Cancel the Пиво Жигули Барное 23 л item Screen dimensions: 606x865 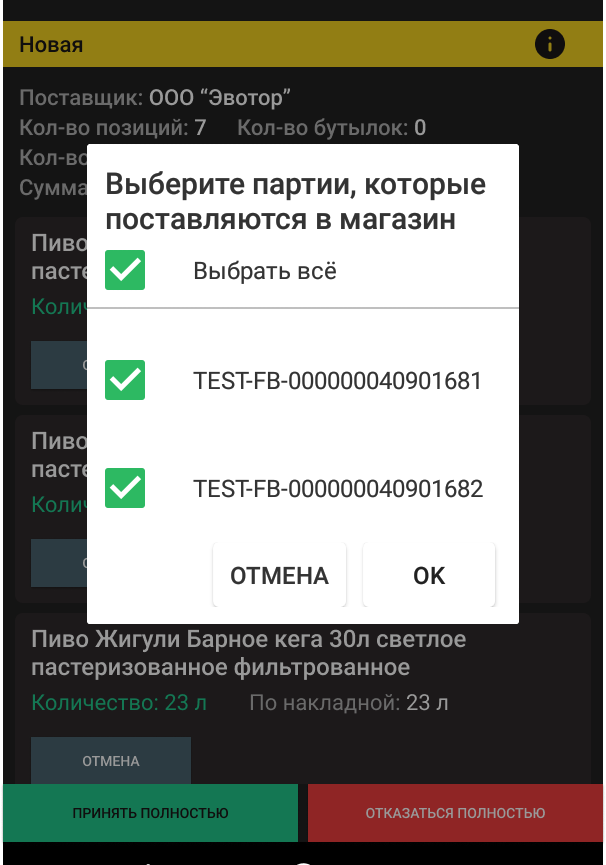click(111, 761)
